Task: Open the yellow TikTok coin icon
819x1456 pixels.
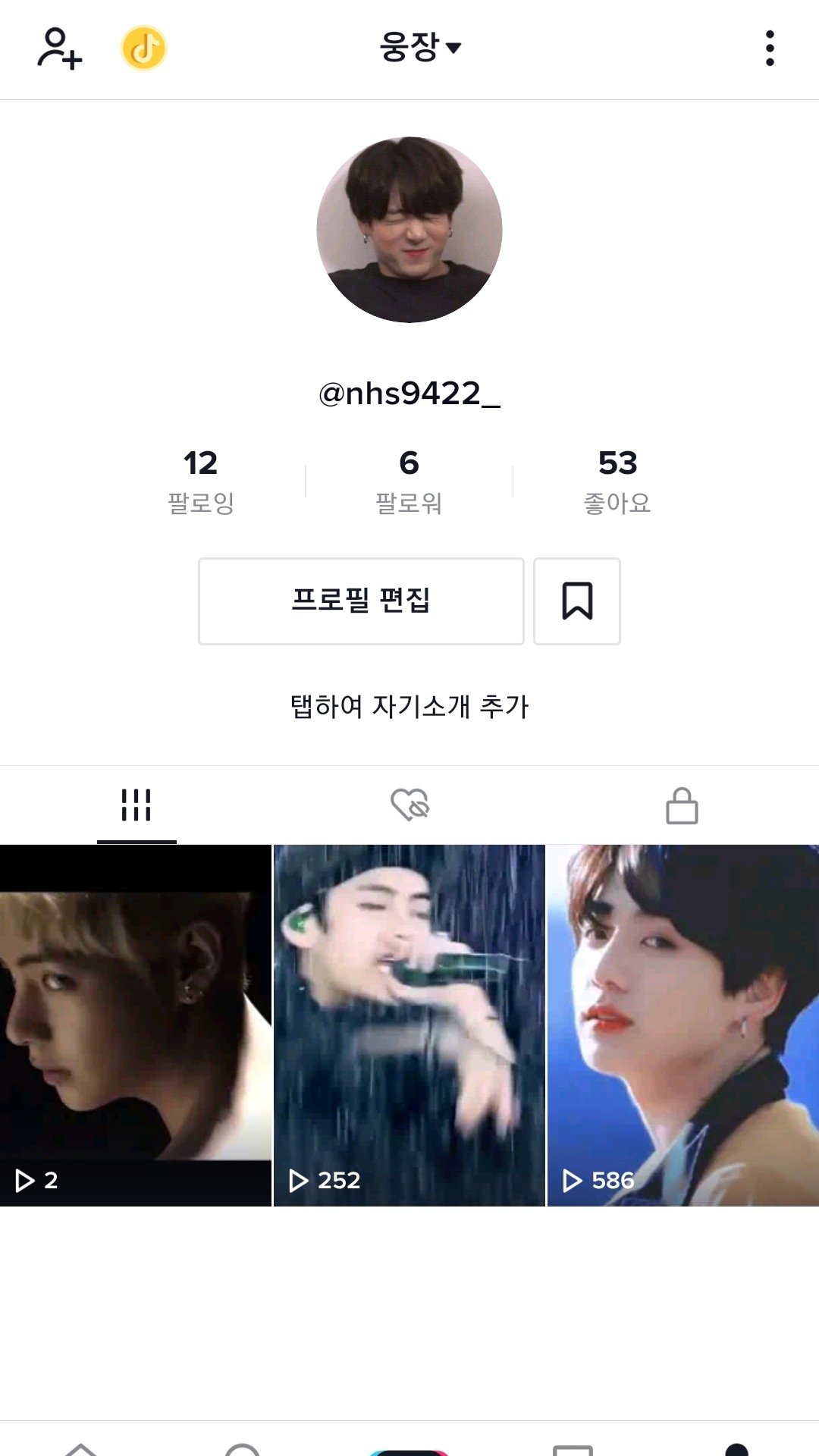Action: (144, 49)
